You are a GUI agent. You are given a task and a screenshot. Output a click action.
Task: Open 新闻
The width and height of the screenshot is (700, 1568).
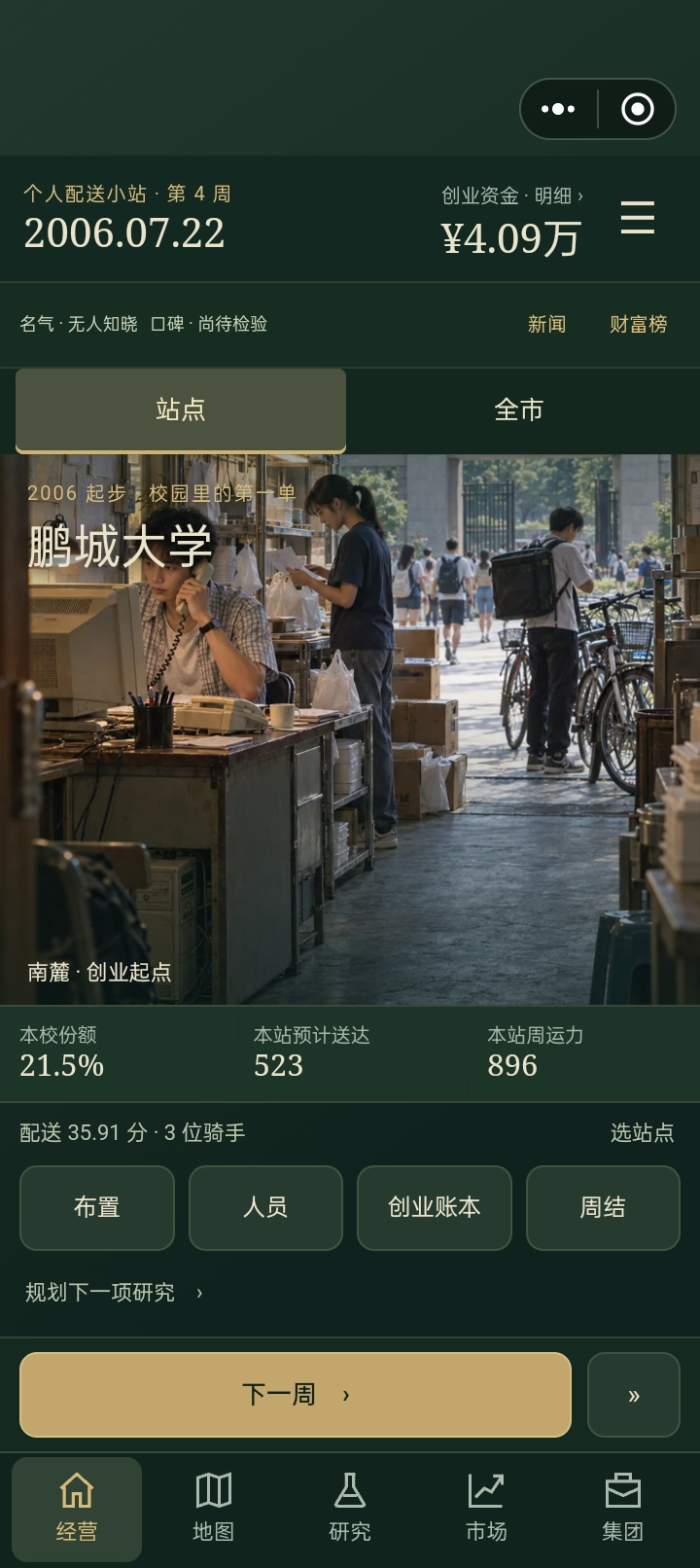(x=546, y=324)
